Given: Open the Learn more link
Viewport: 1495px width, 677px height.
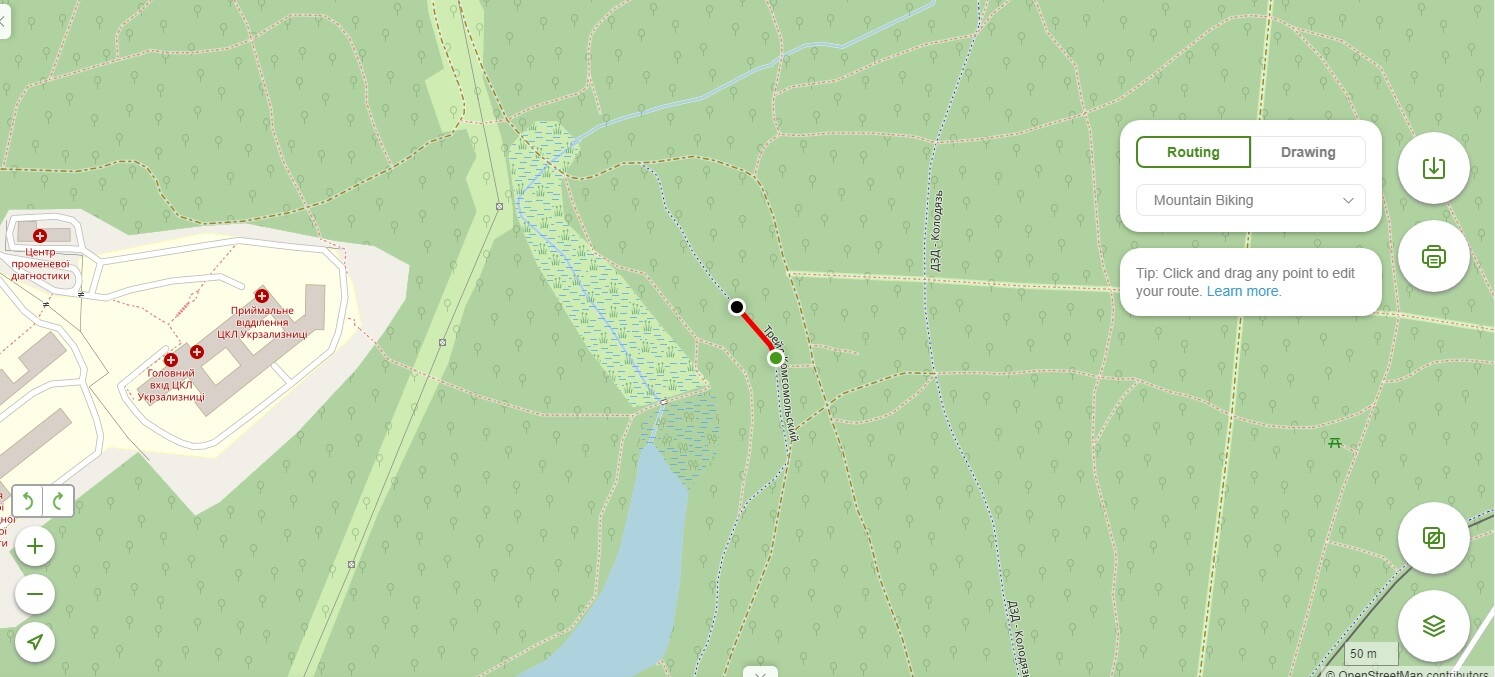Looking at the screenshot, I should (1243, 291).
